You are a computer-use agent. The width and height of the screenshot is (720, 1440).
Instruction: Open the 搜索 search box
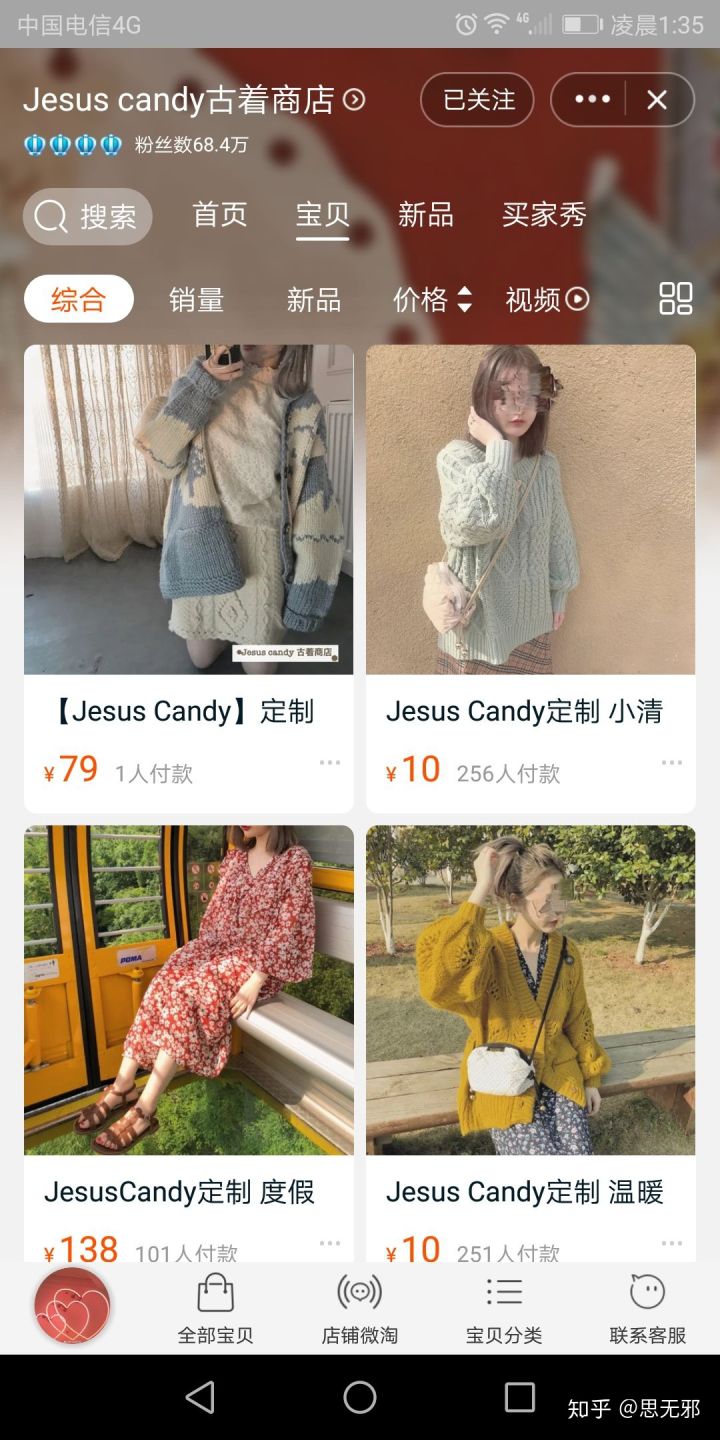[x=88, y=216]
